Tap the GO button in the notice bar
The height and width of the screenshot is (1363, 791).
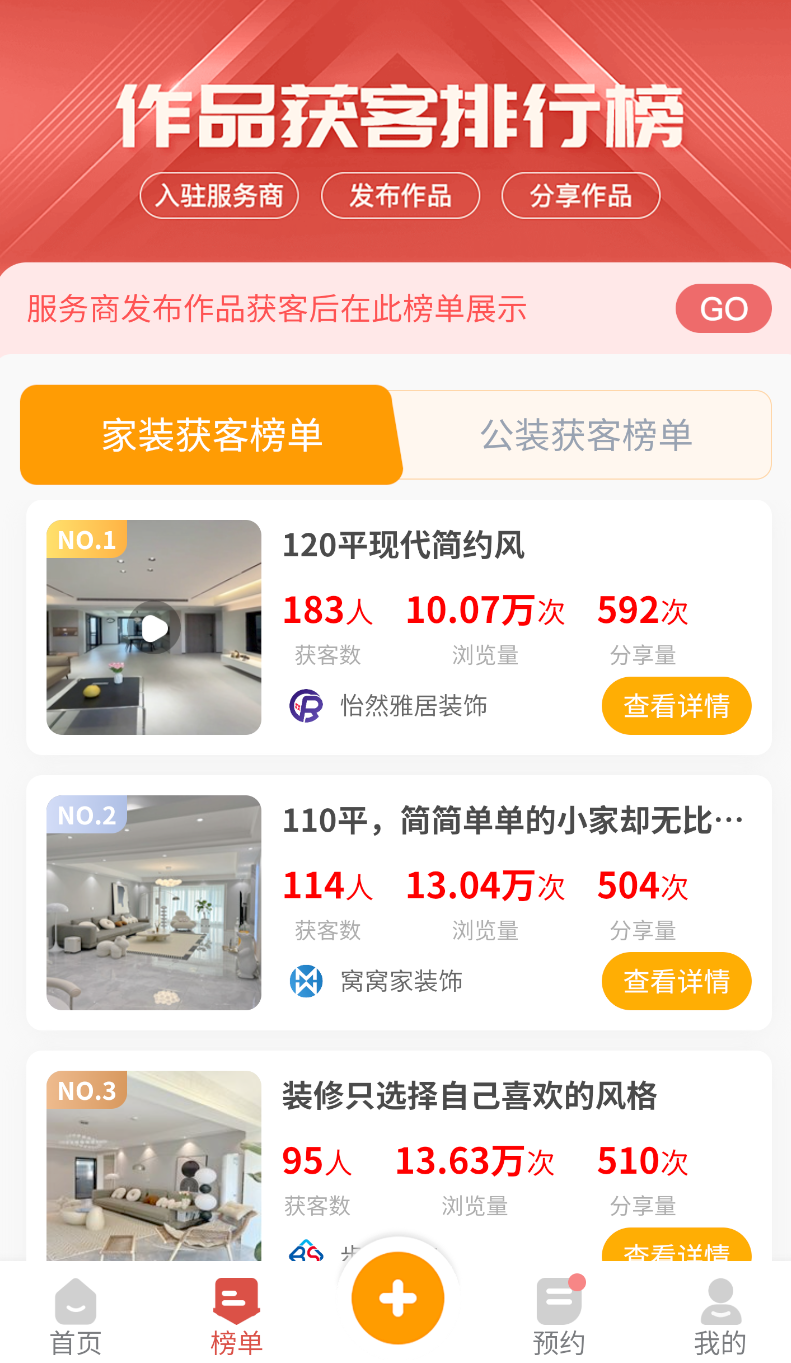tap(723, 309)
